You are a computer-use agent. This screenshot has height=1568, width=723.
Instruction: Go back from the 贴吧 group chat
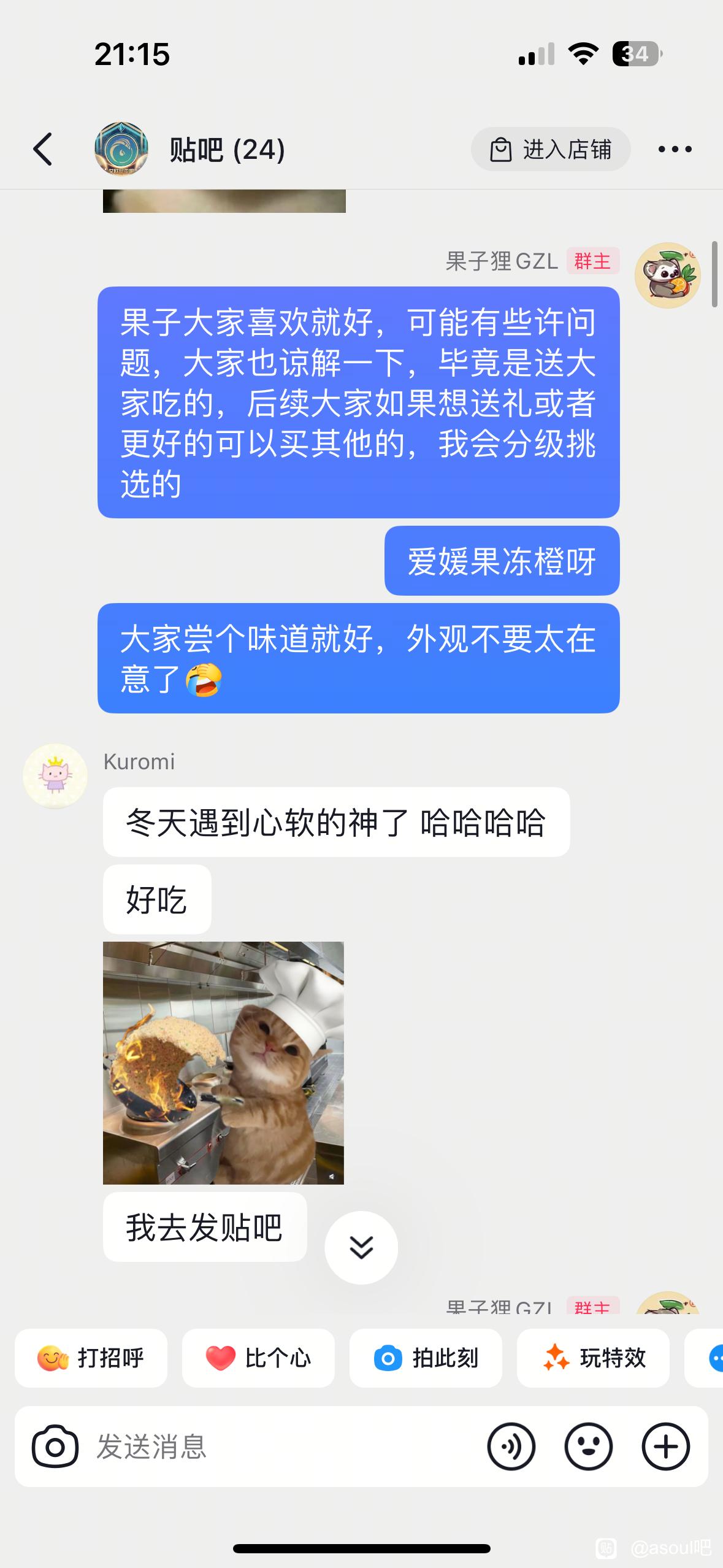(42, 149)
